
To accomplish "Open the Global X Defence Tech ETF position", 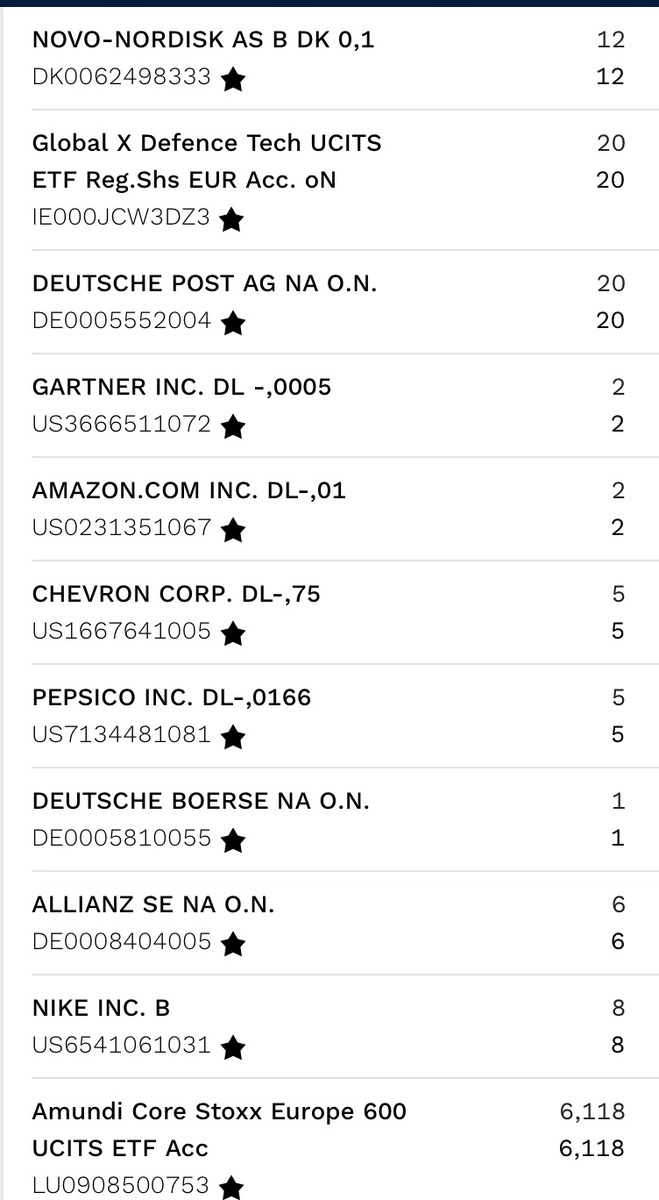I will click(x=207, y=161).
